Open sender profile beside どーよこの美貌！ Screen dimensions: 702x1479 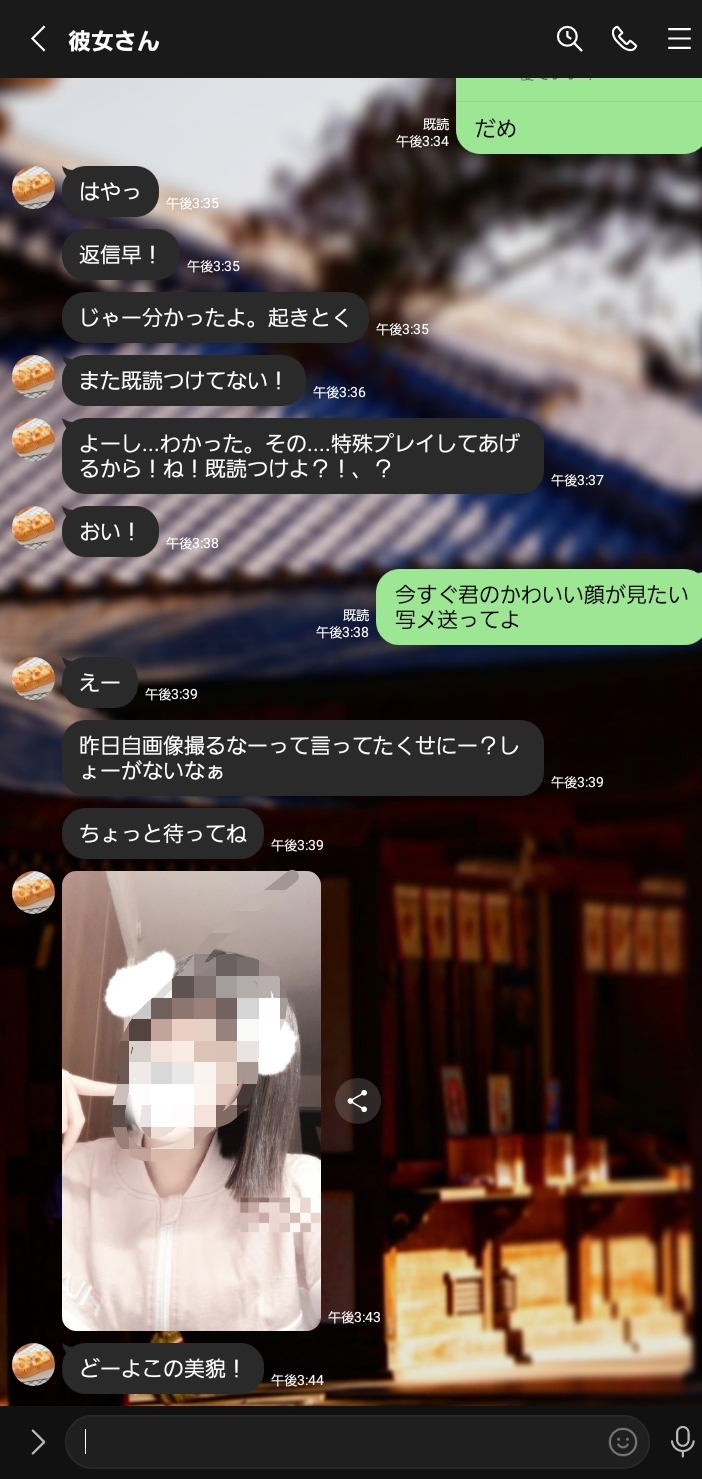coord(33,1364)
